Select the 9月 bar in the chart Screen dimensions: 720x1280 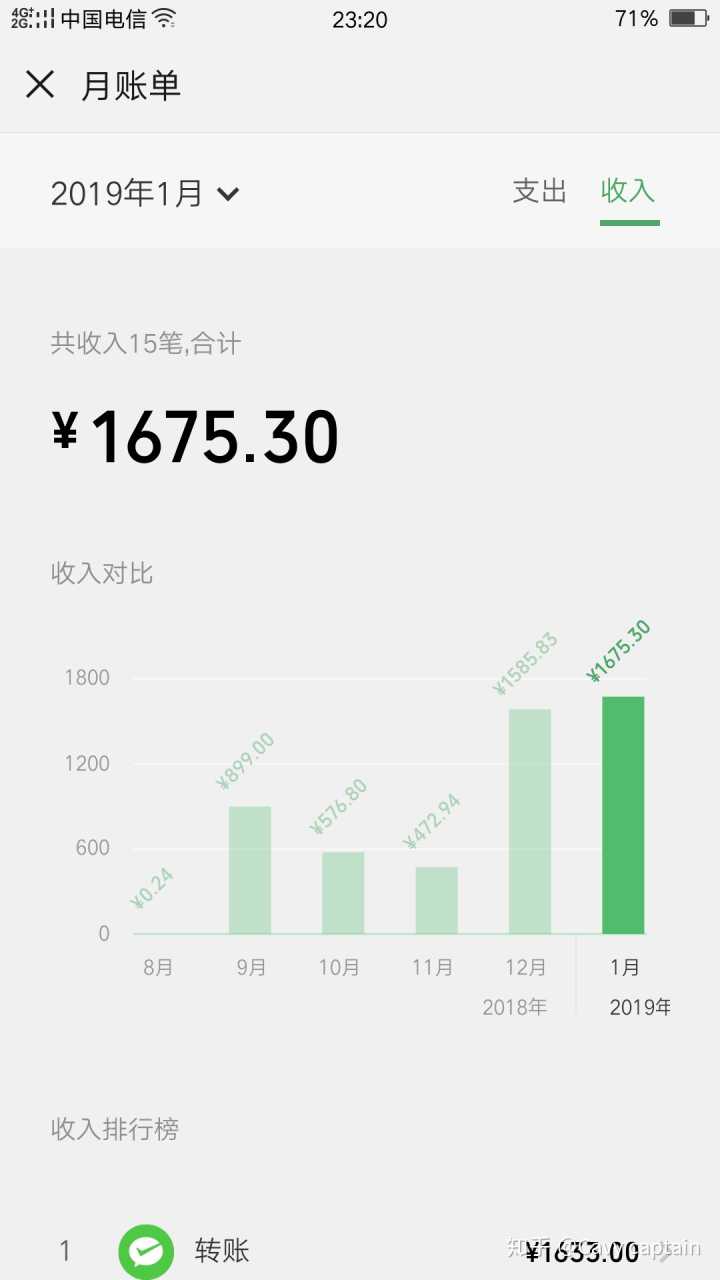pyautogui.click(x=250, y=869)
